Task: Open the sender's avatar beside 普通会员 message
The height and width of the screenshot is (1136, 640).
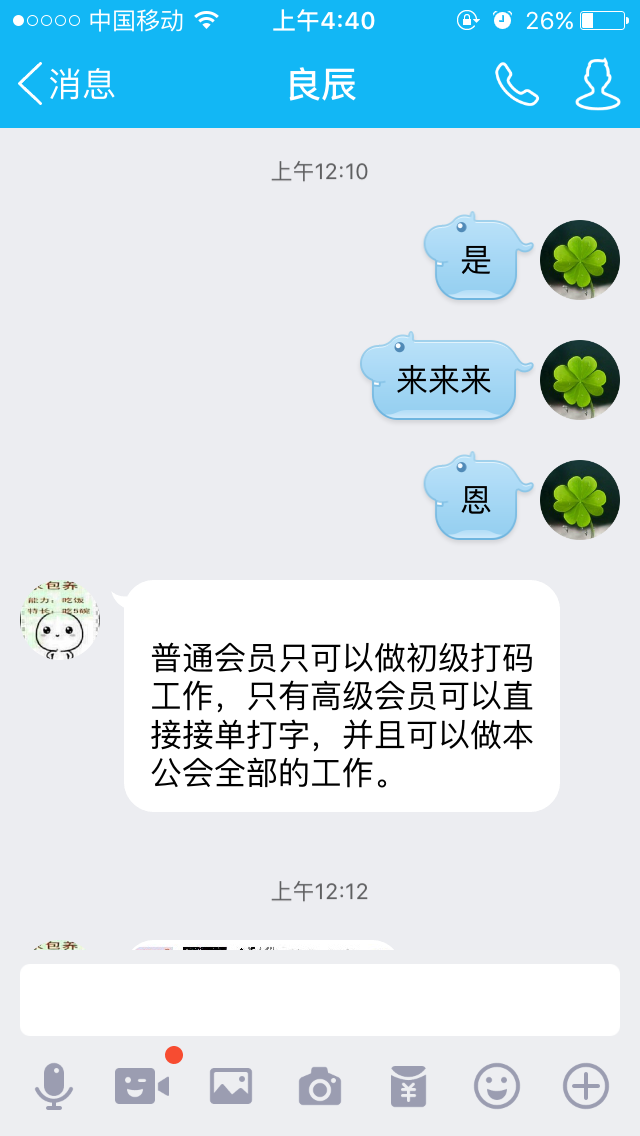Action: (x=60, y=620)
